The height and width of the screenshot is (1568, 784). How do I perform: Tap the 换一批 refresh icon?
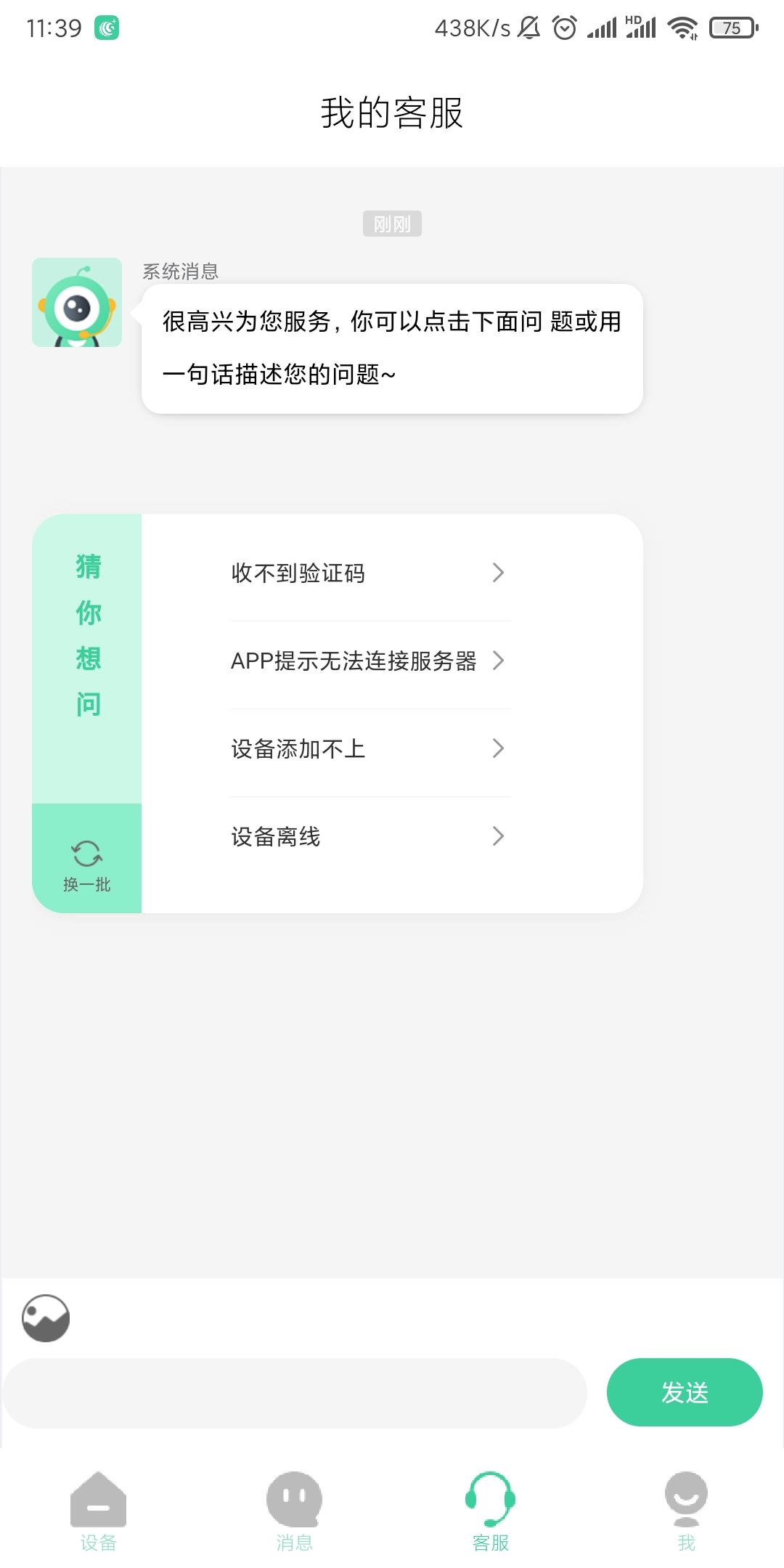pyautogui.click(x=86, y=853)
